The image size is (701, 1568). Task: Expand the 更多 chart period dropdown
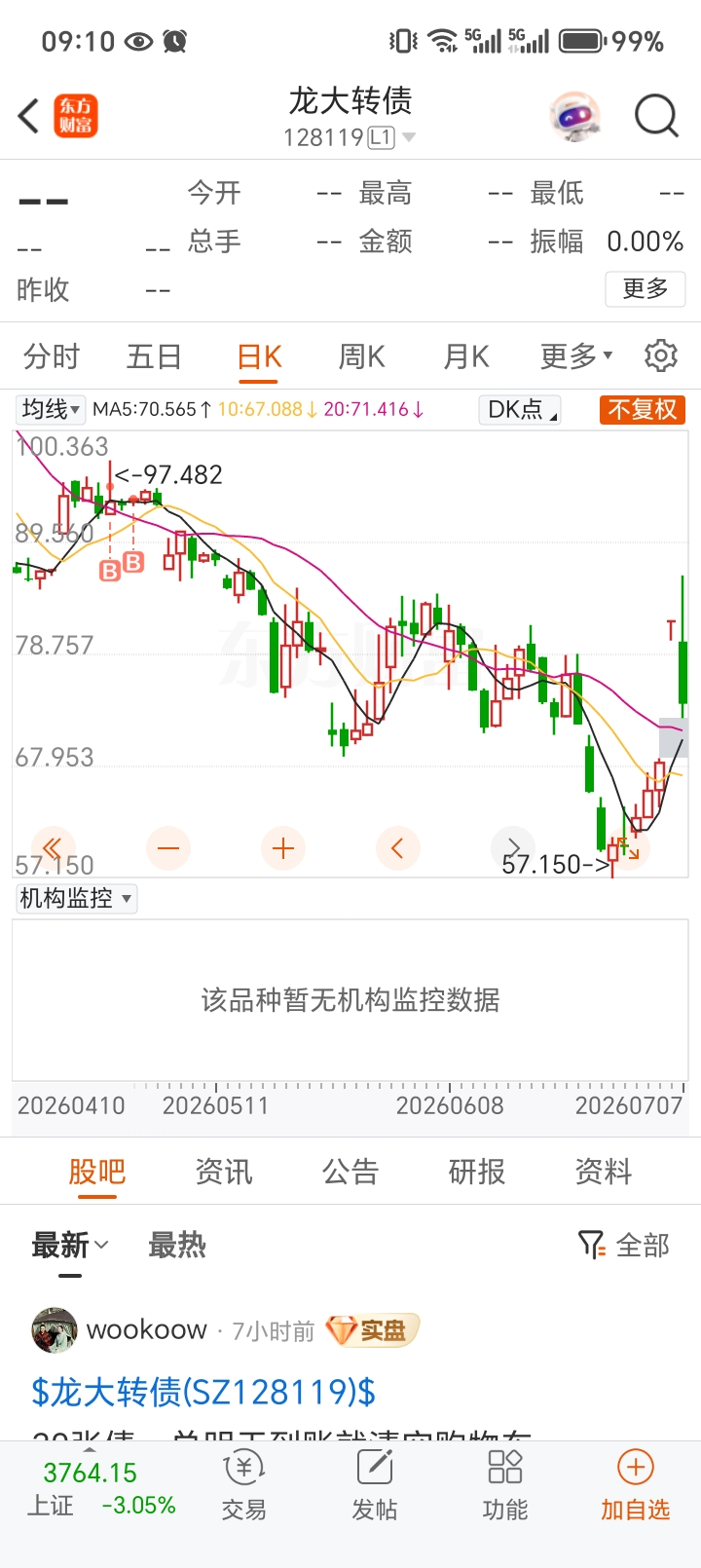click(x=576, y=356)
